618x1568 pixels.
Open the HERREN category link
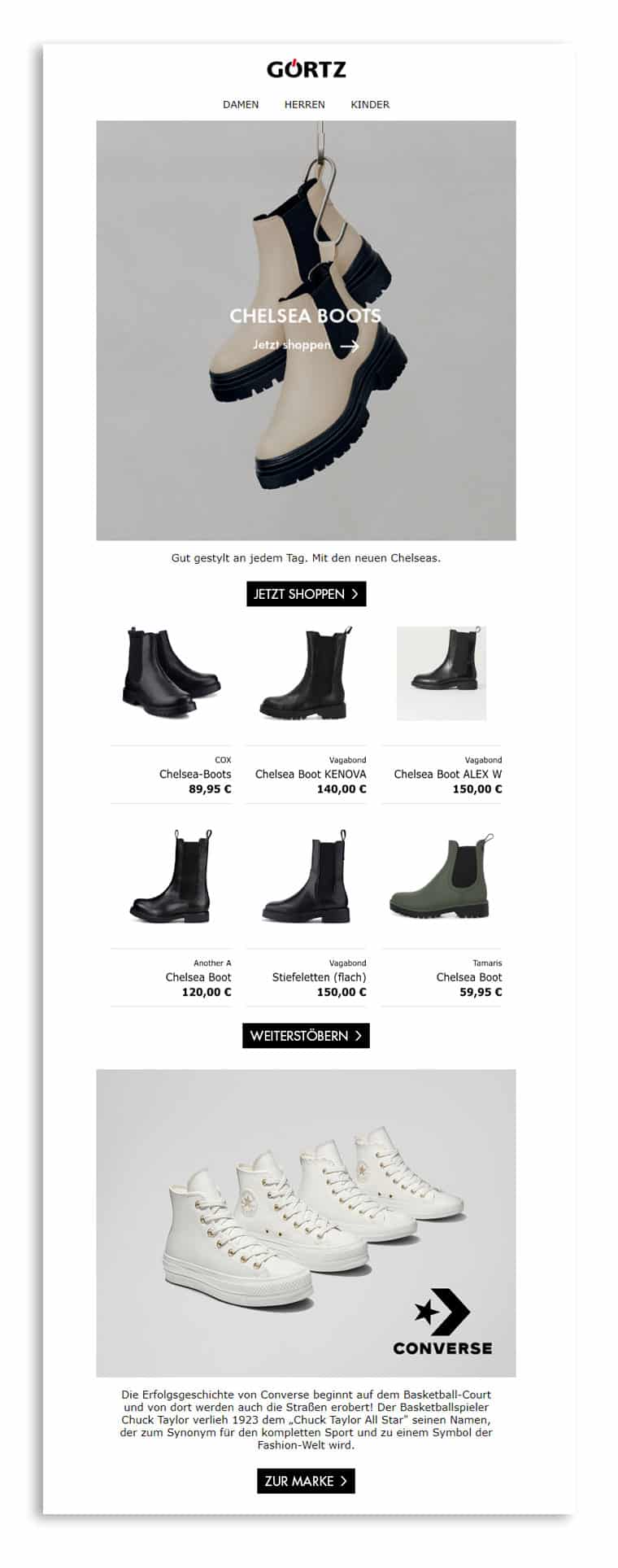304,104
